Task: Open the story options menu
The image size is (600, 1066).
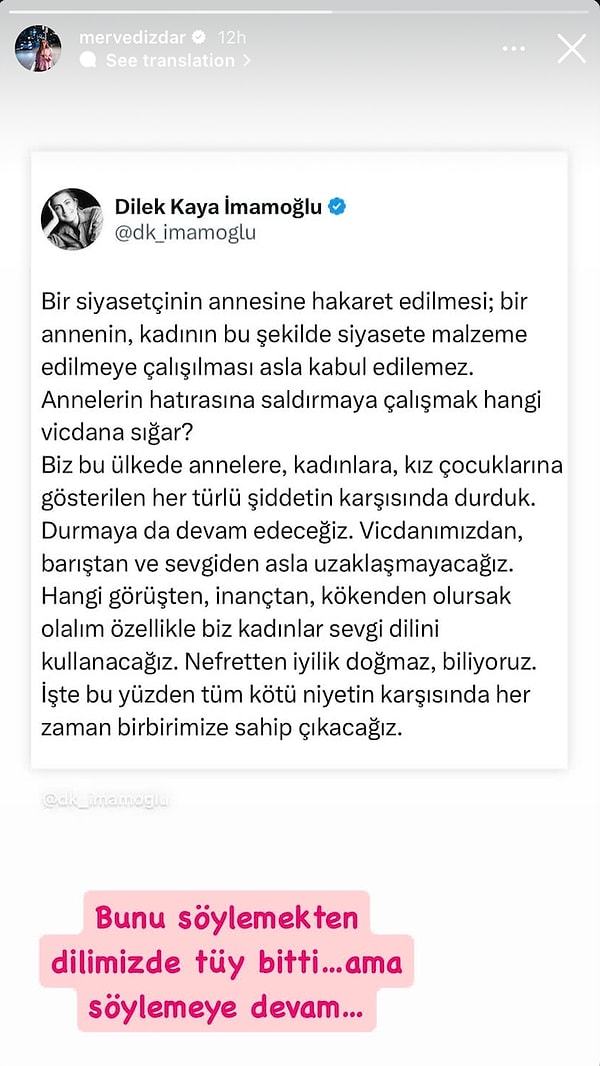Action: click(514, 48)
